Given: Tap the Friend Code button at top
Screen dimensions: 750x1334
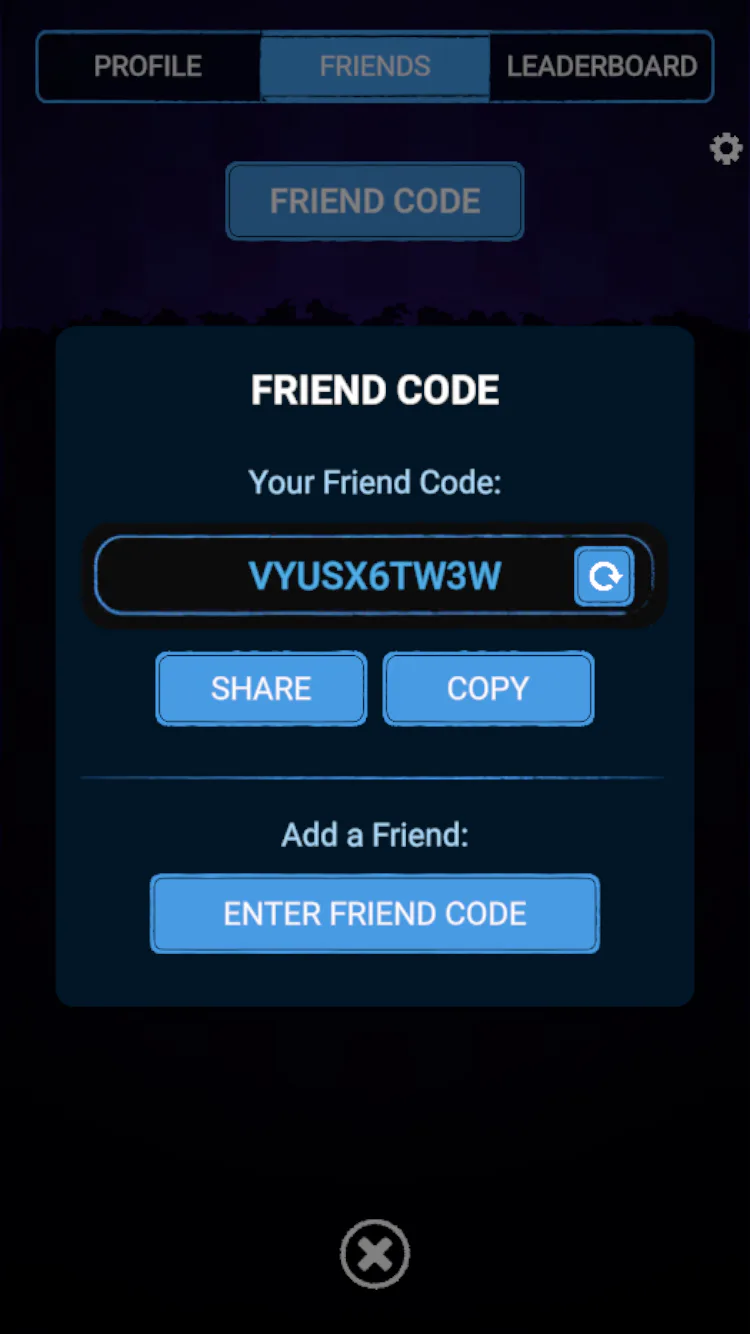Looking at the screenshot, I should pos(375,201).
